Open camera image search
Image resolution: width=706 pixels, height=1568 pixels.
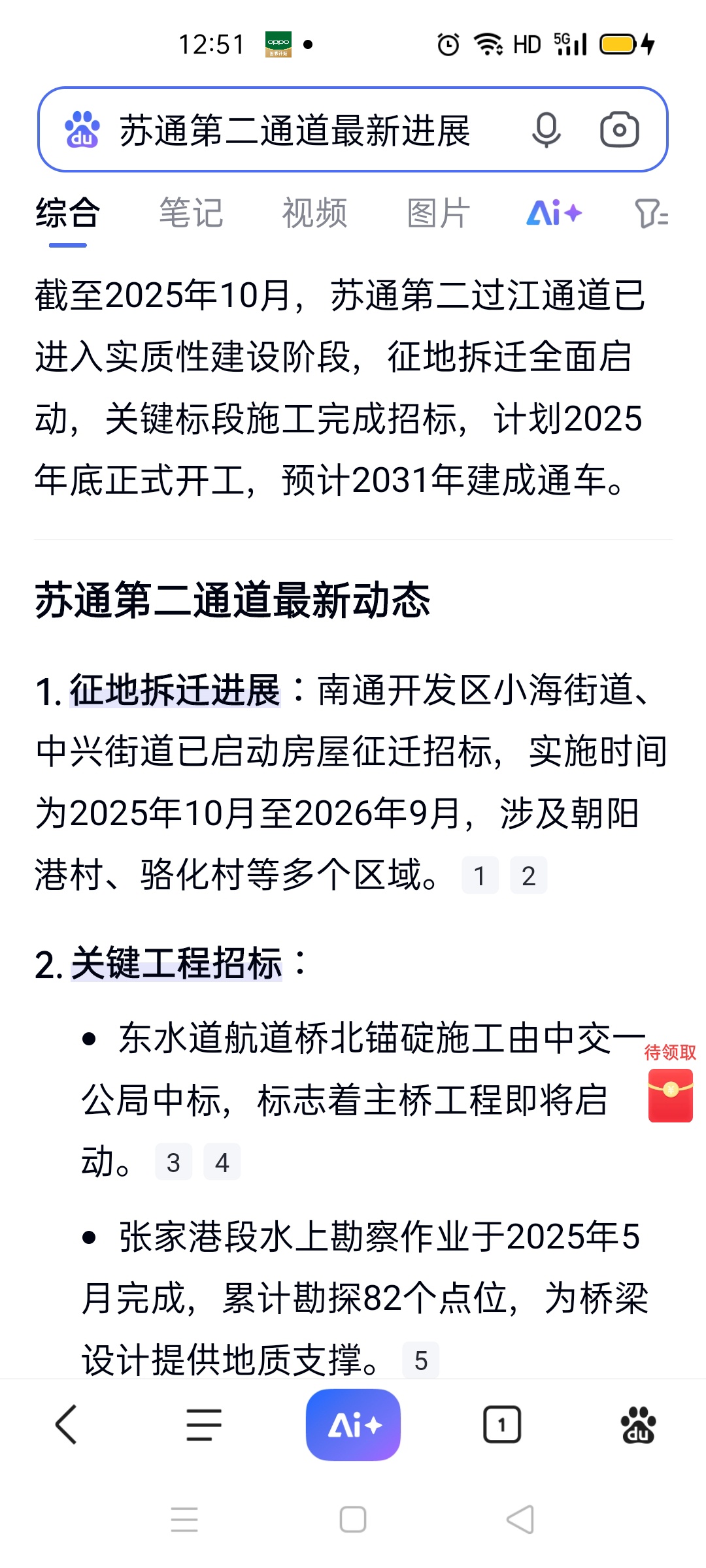(x=619, y=130)
